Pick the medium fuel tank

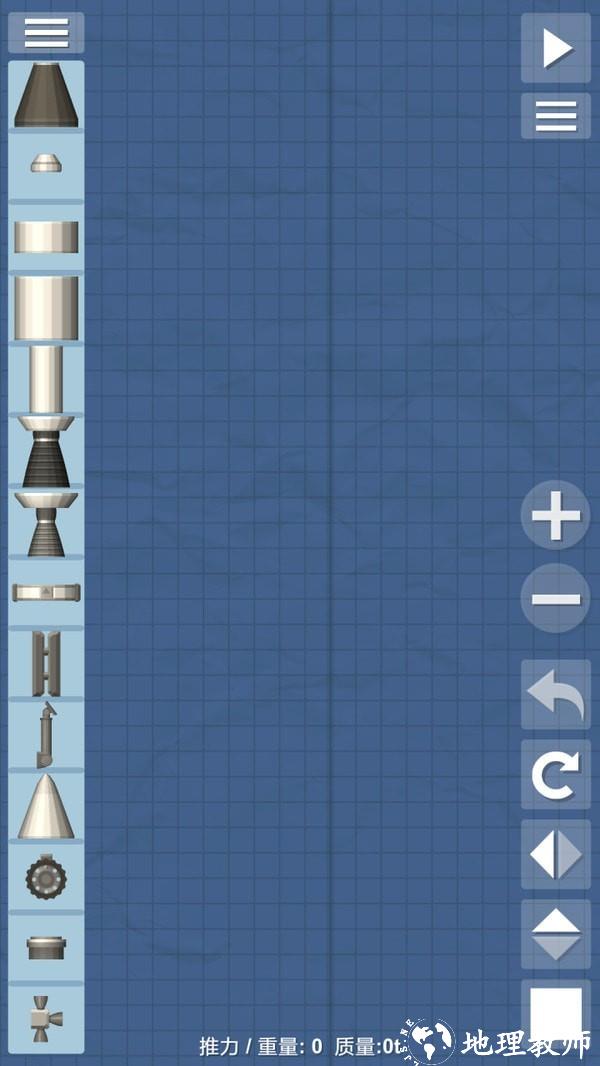click(46, 308)
